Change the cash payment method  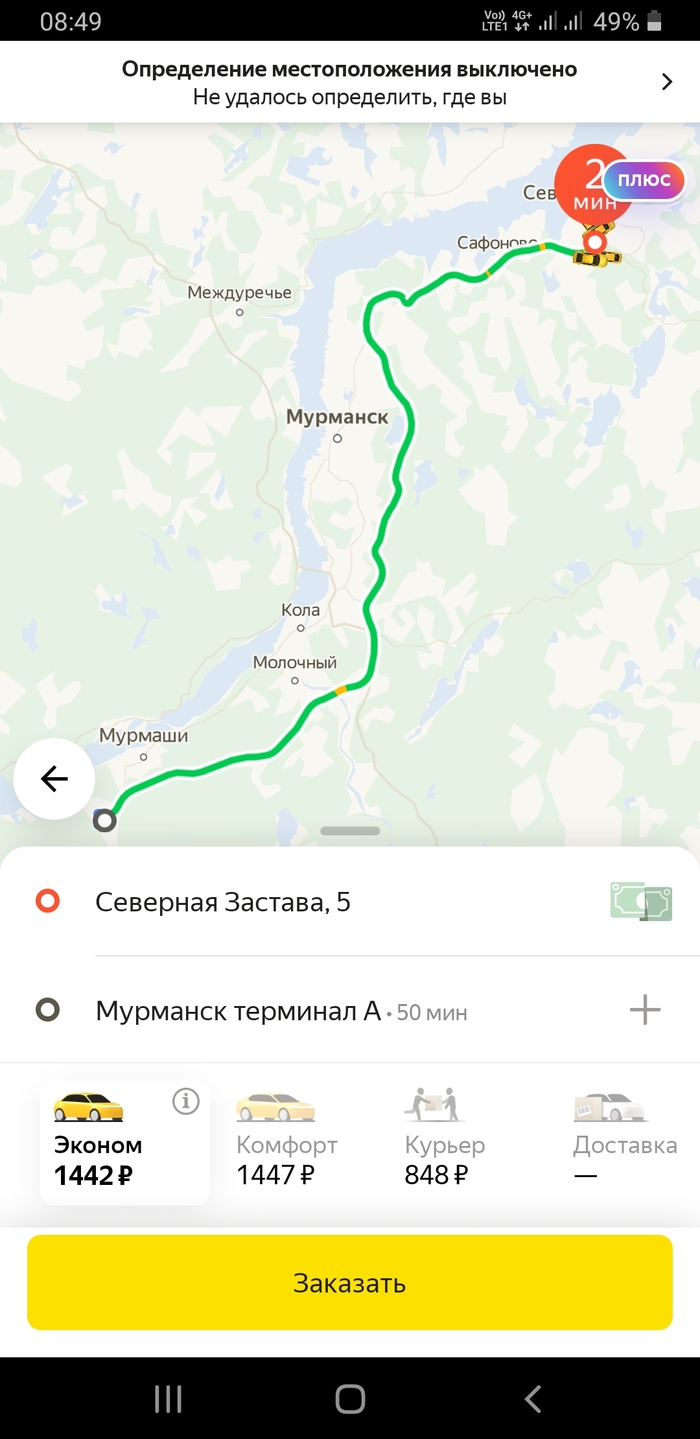641,902
